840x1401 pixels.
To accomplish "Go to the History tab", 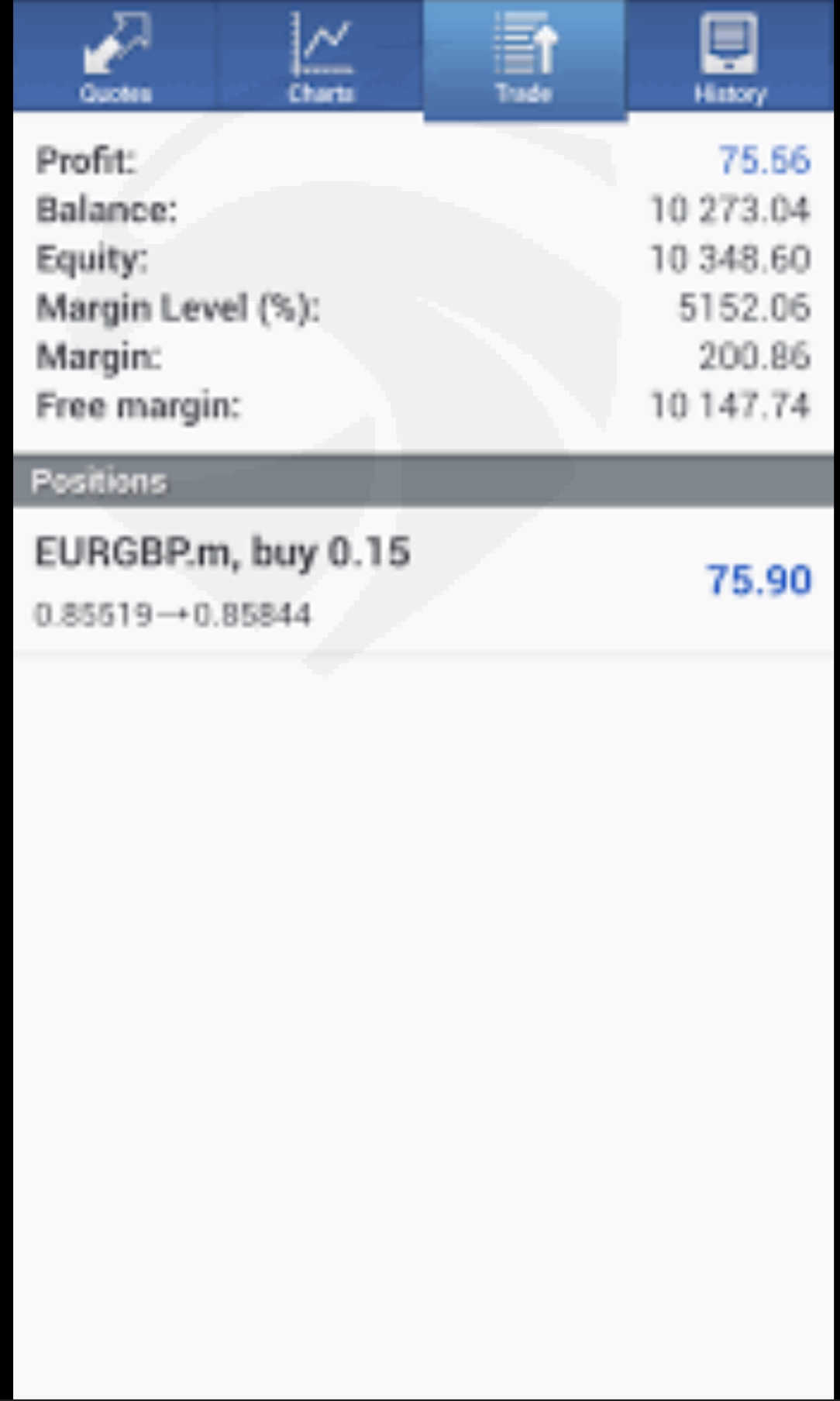I will pyautogui.click(x=730, y=56).
